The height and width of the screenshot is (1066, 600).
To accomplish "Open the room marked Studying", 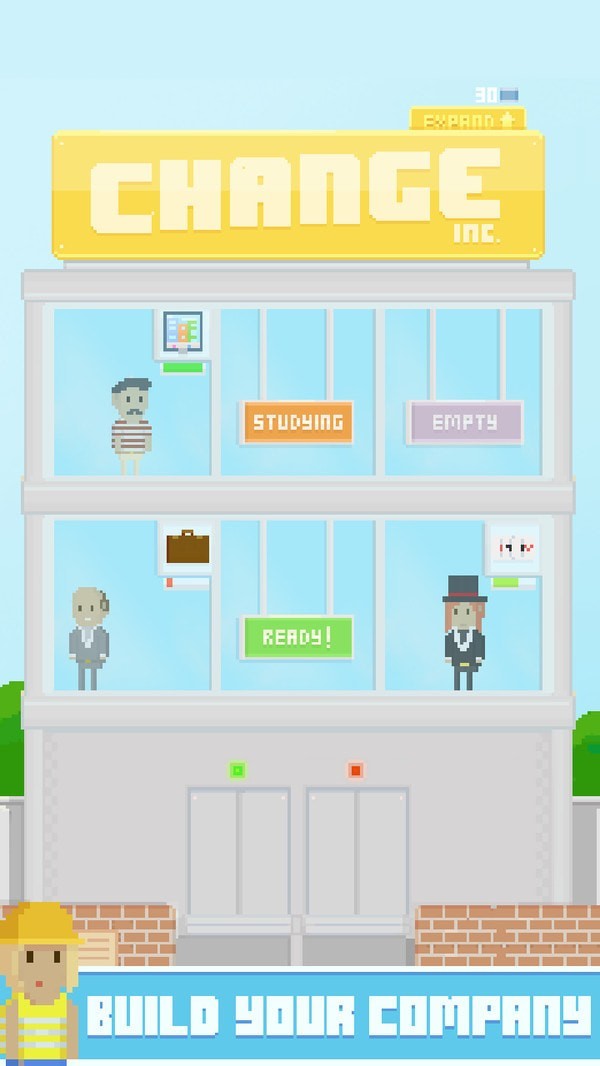I will (x=297, y=422).
